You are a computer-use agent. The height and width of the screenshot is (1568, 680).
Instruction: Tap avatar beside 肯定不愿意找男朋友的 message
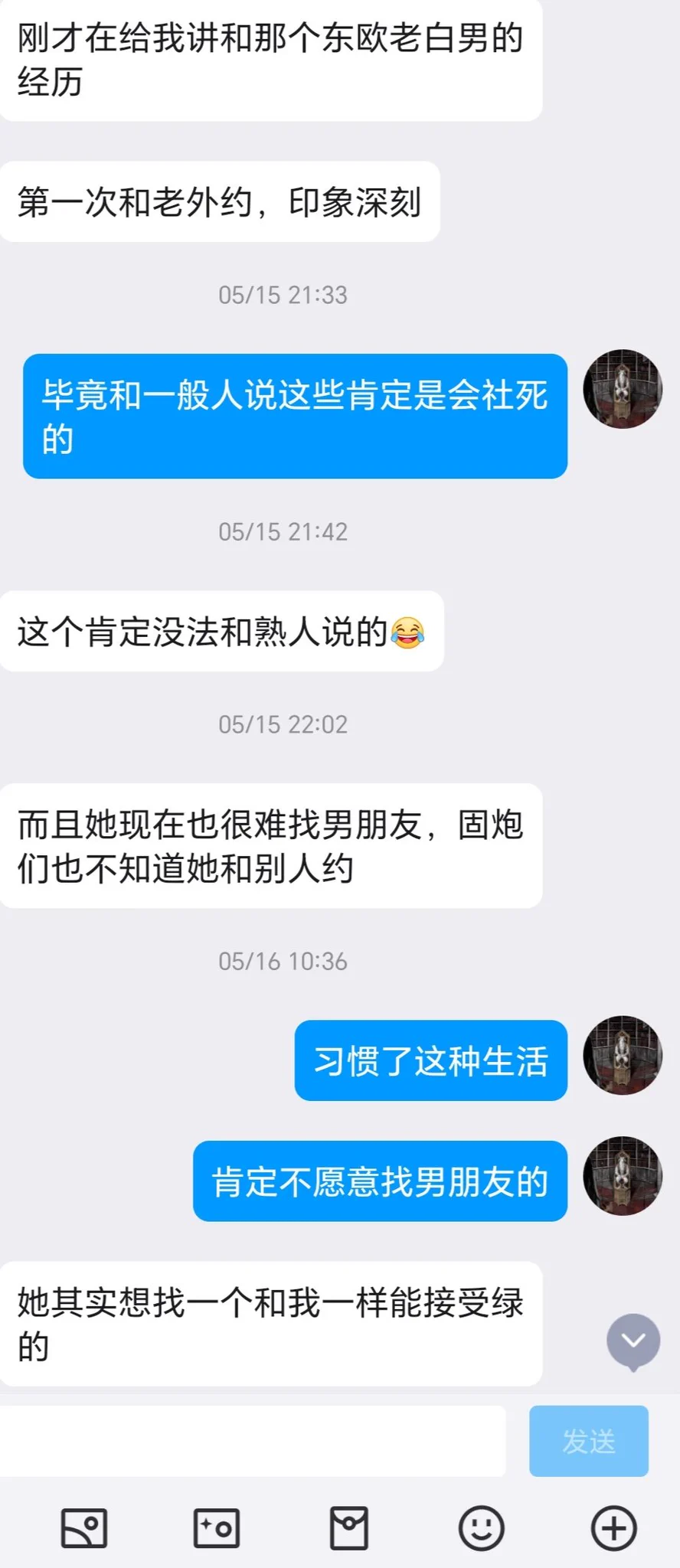tap(623, 1175)
